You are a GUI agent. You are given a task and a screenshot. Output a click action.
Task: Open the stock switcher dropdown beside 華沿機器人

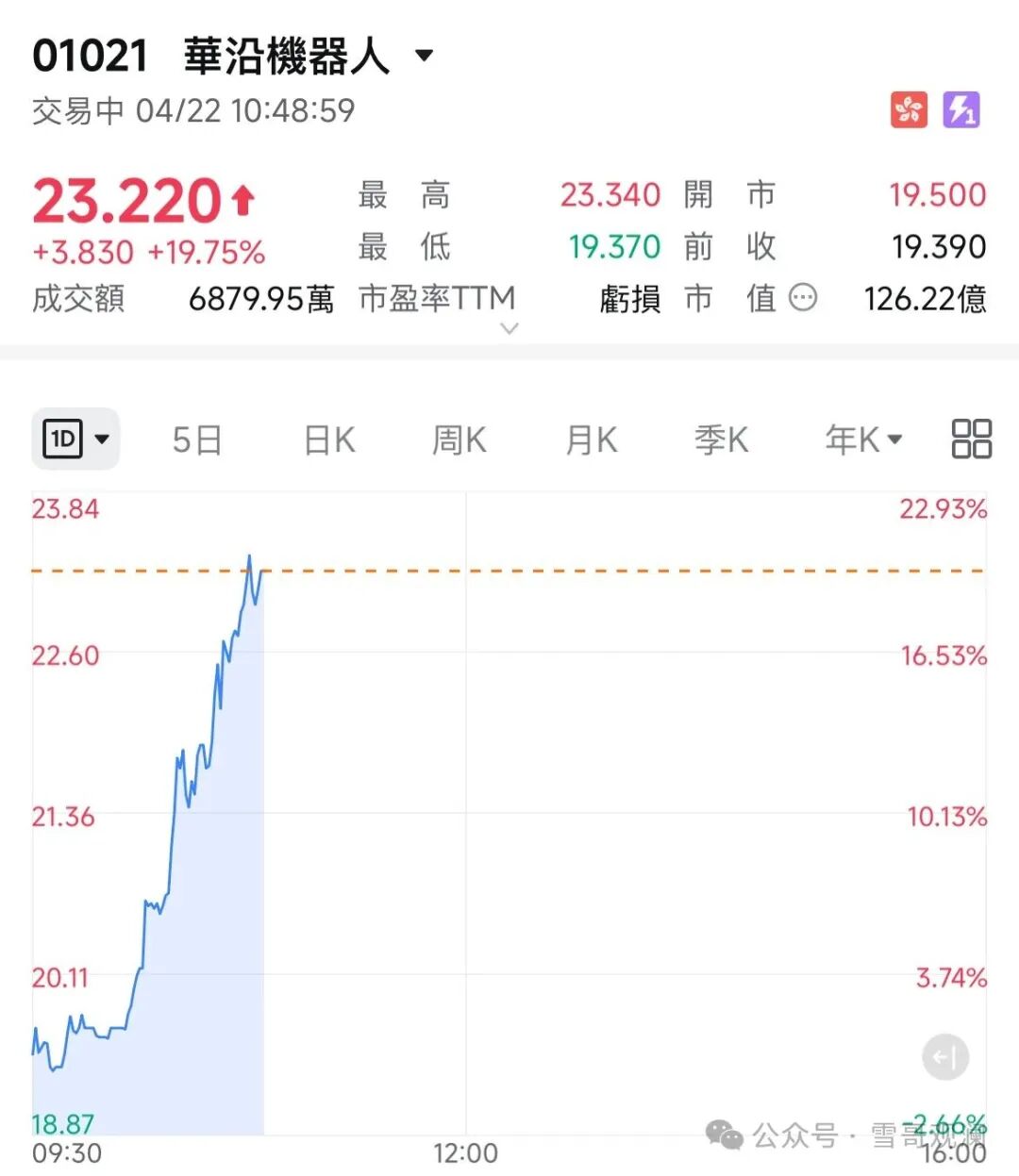[x=425, y=56]
